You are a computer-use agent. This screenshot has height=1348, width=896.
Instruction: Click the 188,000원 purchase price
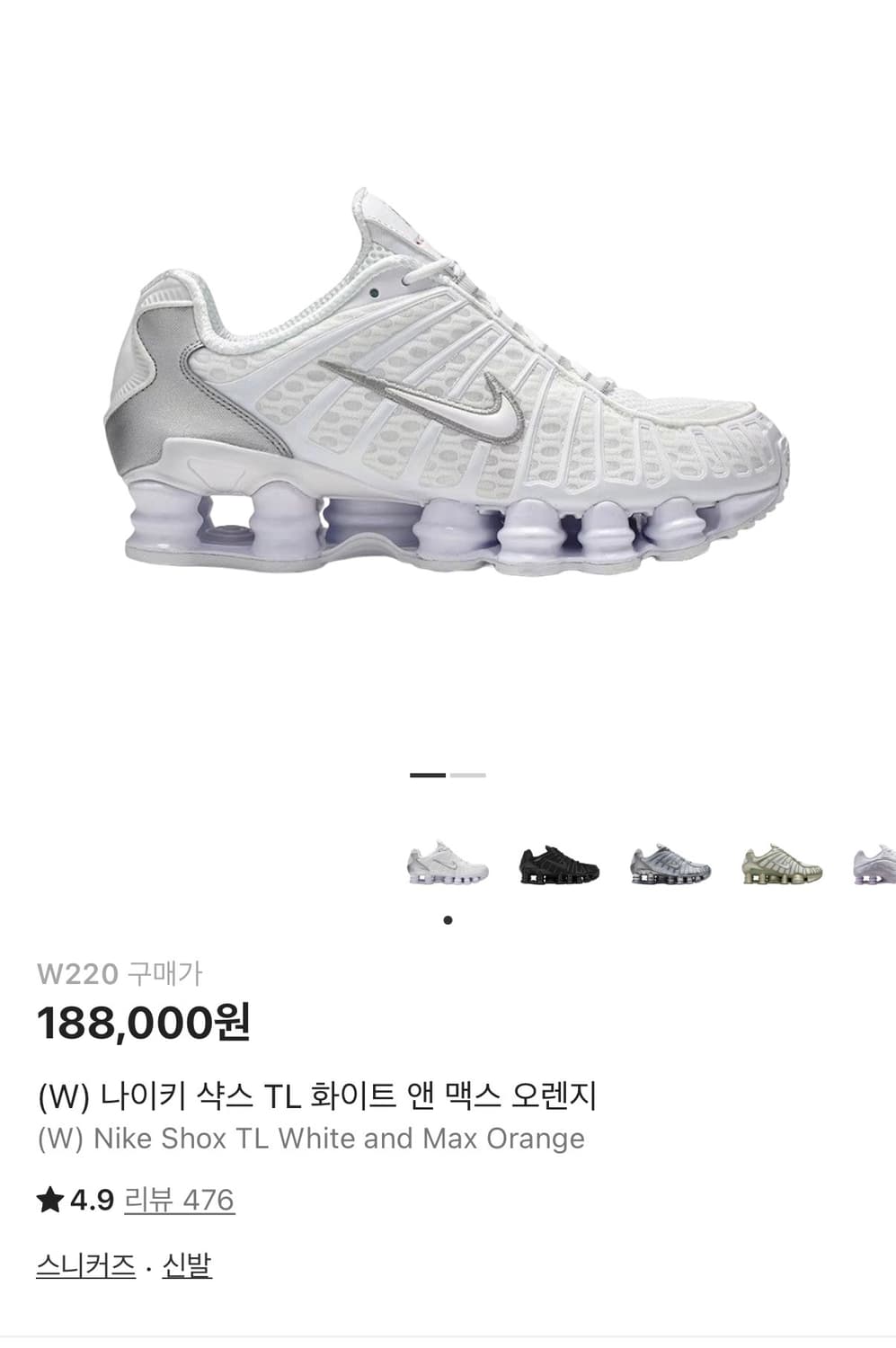(148, 1020)
